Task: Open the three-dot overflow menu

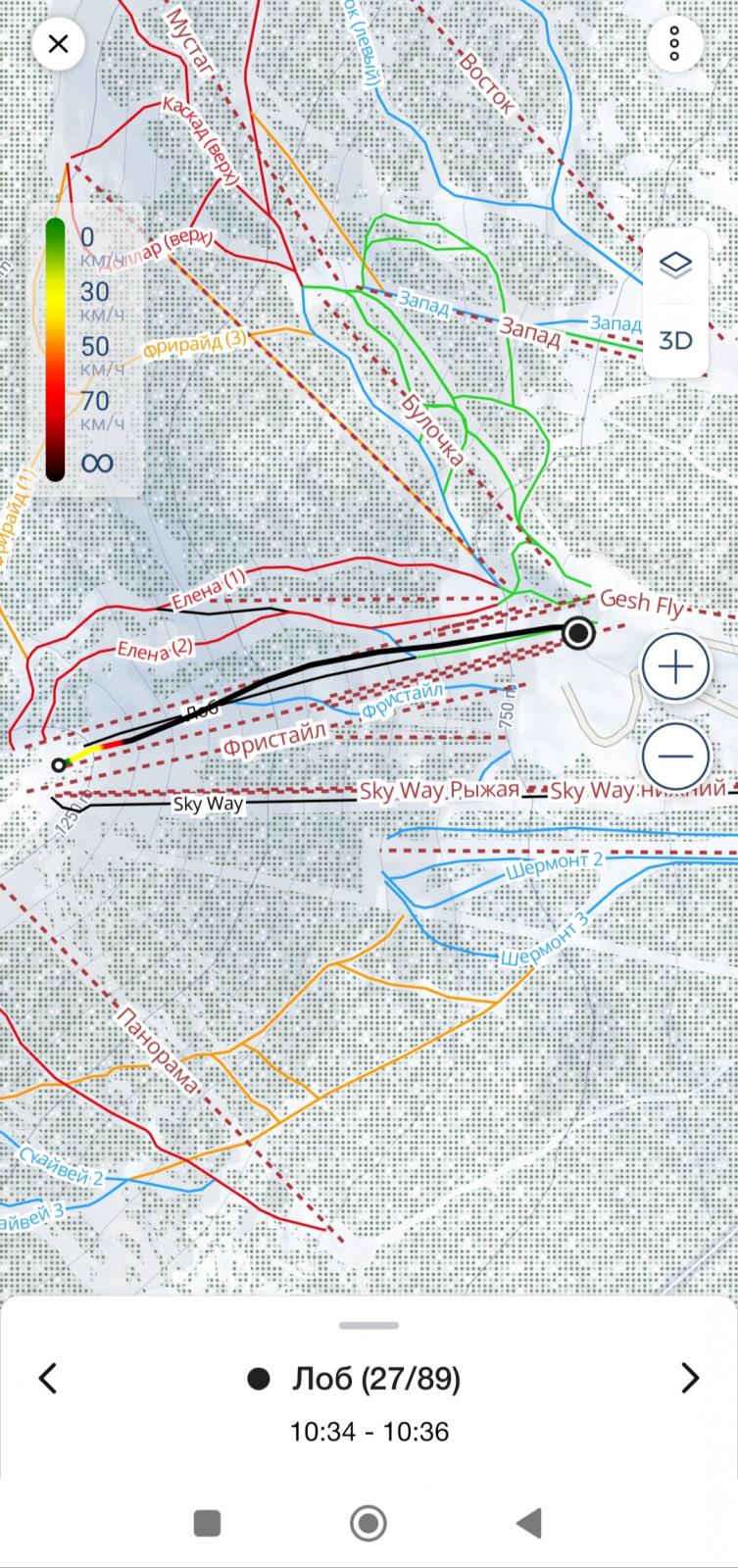Action: (674, 44)
